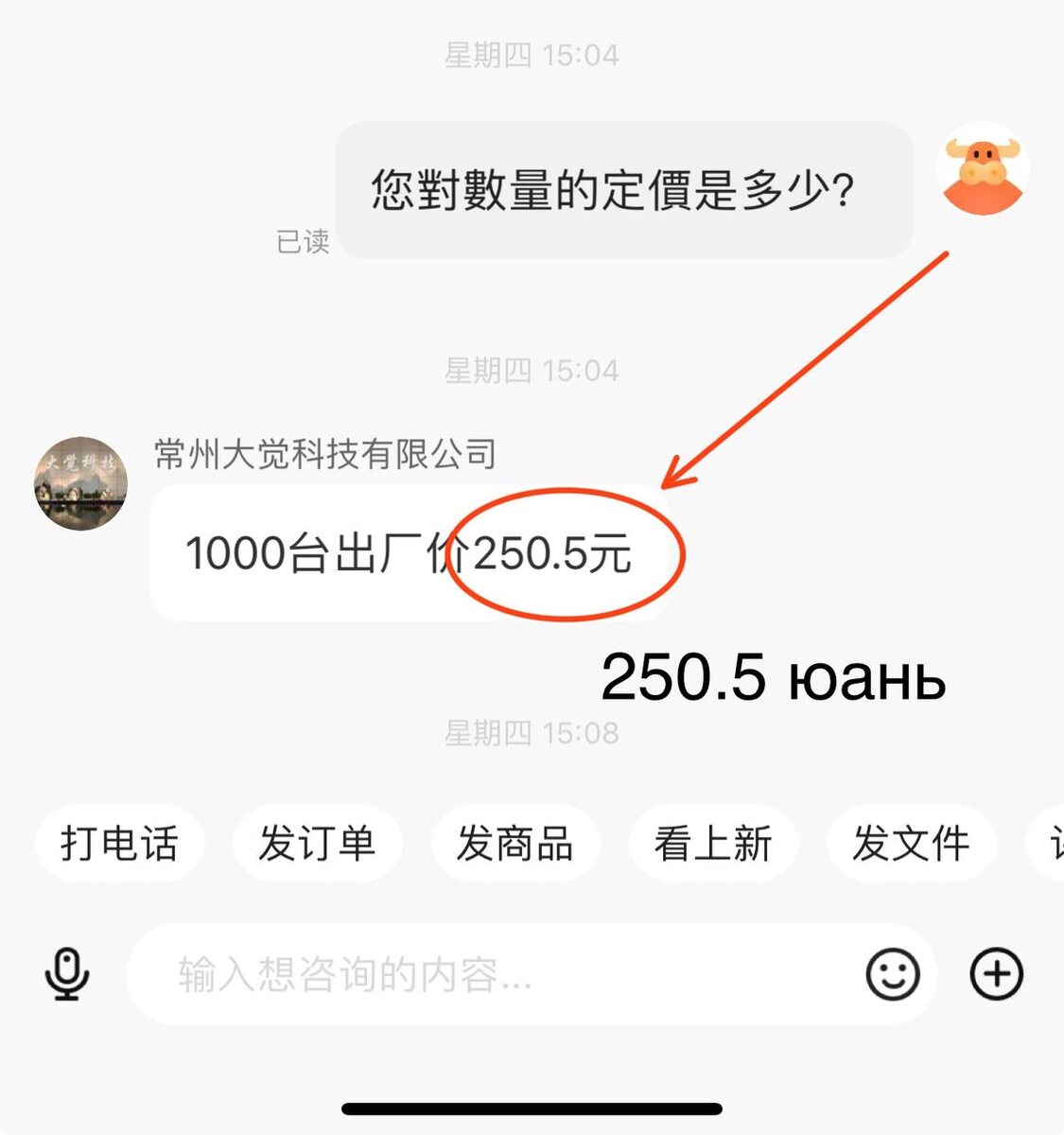This screenshot has width=1064, height=1135.
Task: Start a call with 打电话
Action: [x=119, y=845]
